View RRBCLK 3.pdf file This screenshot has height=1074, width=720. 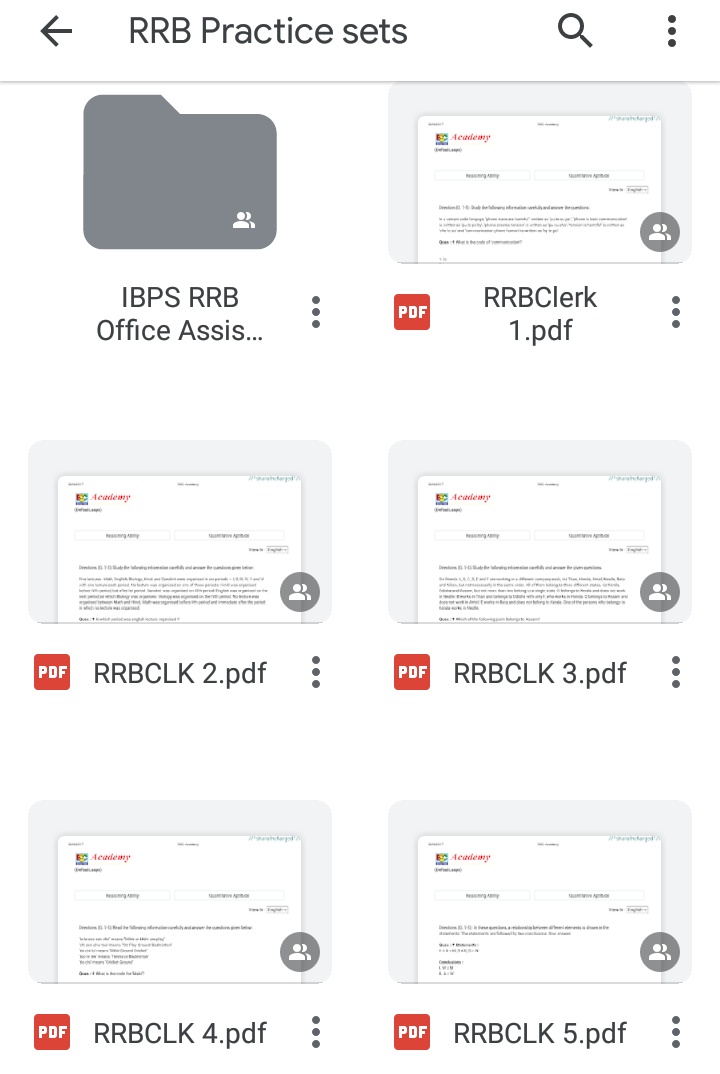[x=540, y=532]
